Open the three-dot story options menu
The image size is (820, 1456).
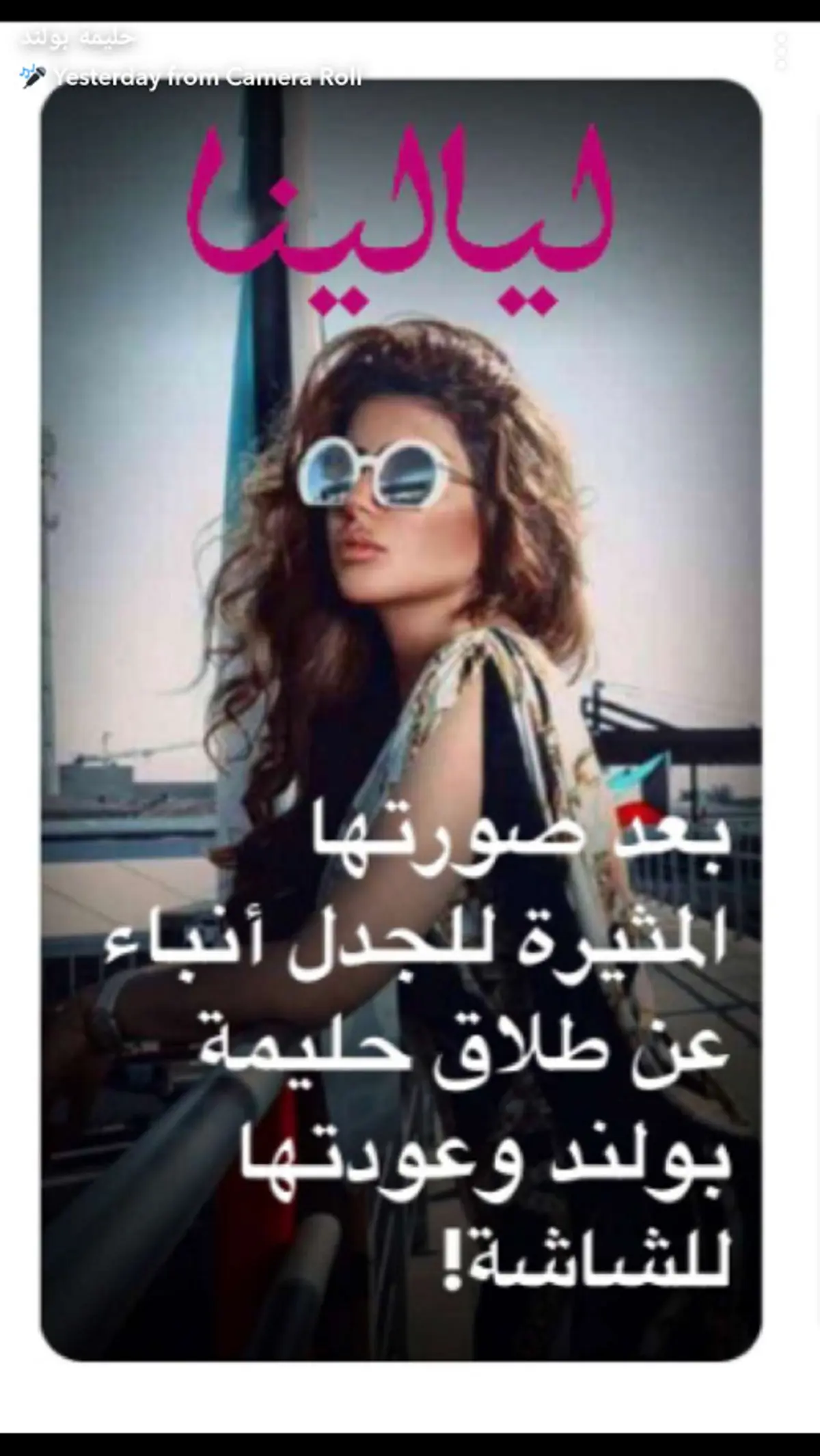(x=782, y=51)
